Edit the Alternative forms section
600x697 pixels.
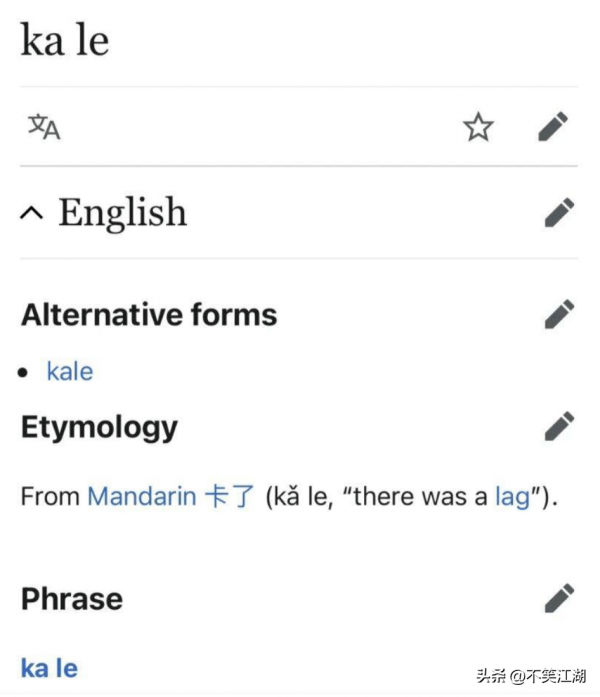[x=559, y=314]
